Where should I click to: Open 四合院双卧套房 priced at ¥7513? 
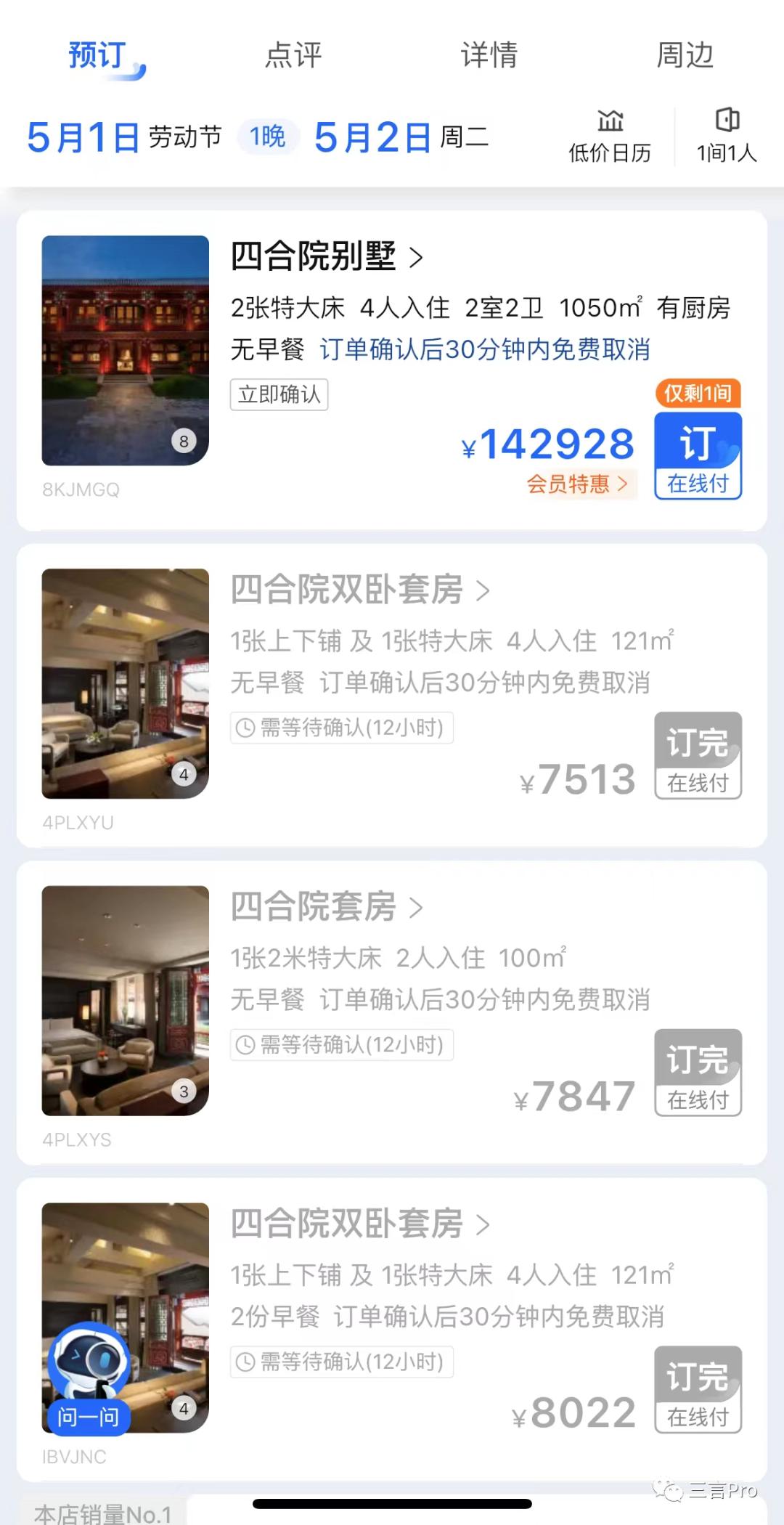359,590
